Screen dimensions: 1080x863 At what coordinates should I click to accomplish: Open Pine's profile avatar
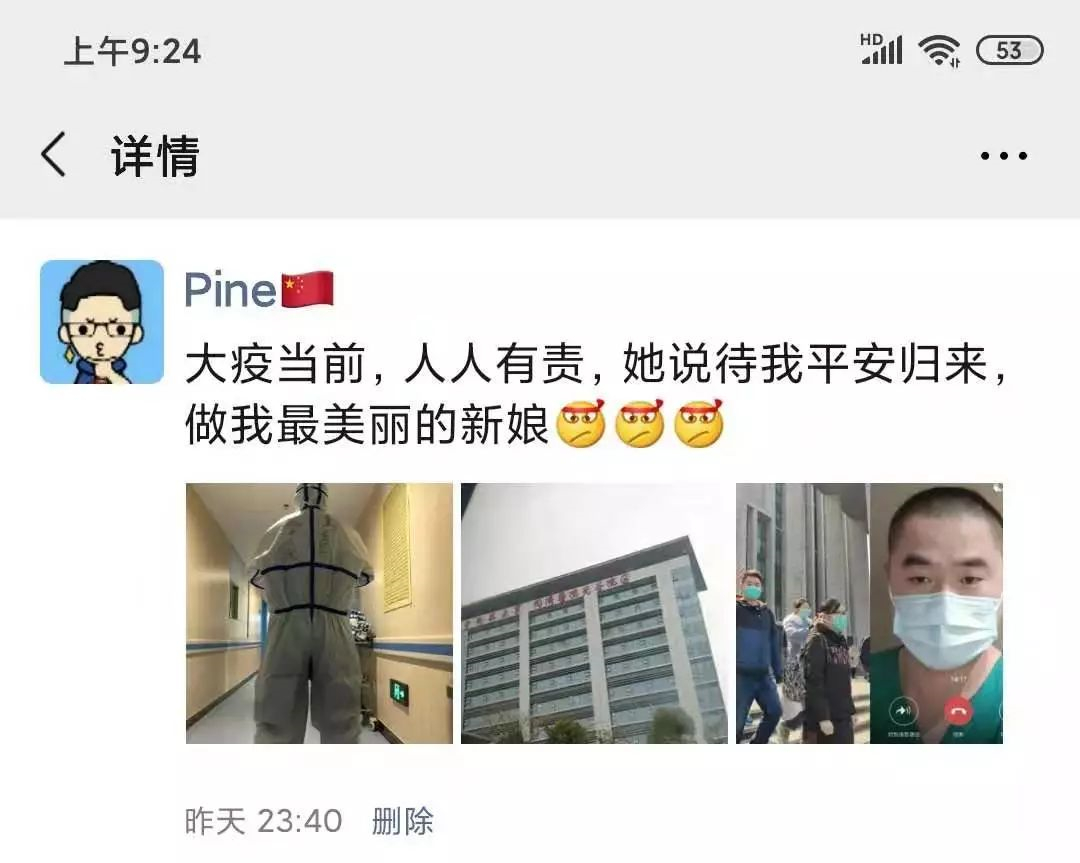pos(102,322)
